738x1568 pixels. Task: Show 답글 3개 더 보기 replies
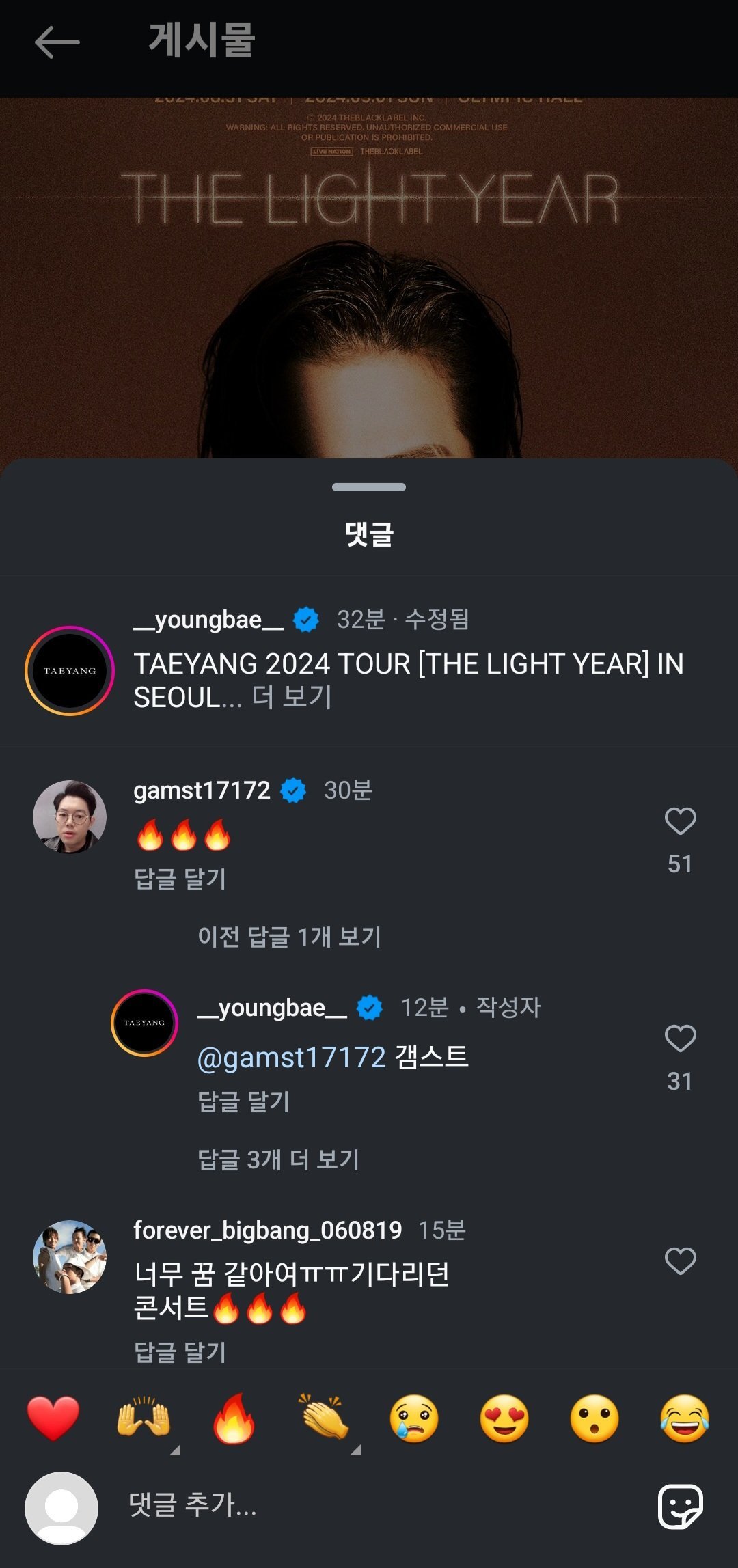(278, 1159)
